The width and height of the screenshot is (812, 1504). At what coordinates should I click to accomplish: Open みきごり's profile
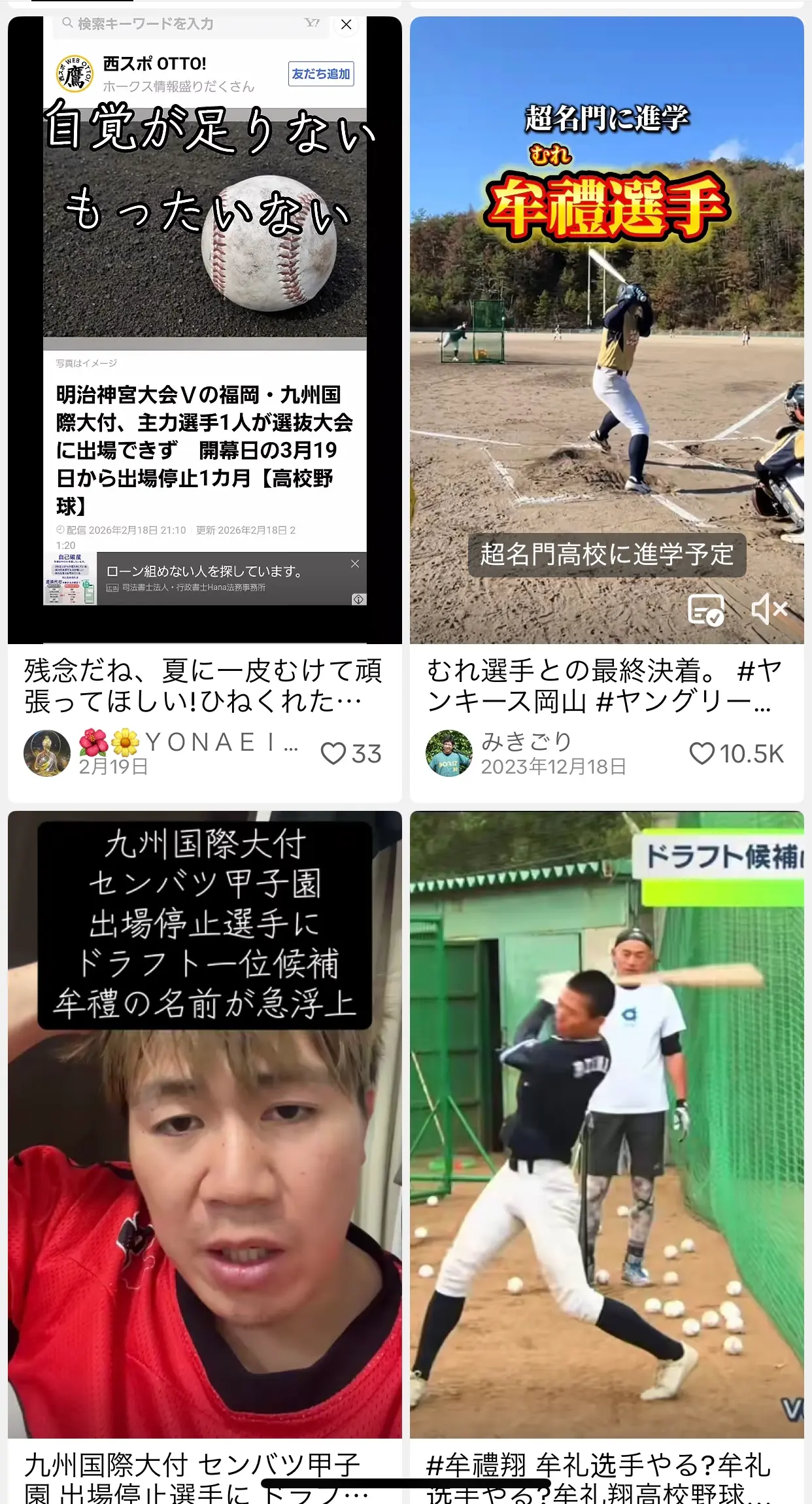pyautogui.click(x=449, y=753)
